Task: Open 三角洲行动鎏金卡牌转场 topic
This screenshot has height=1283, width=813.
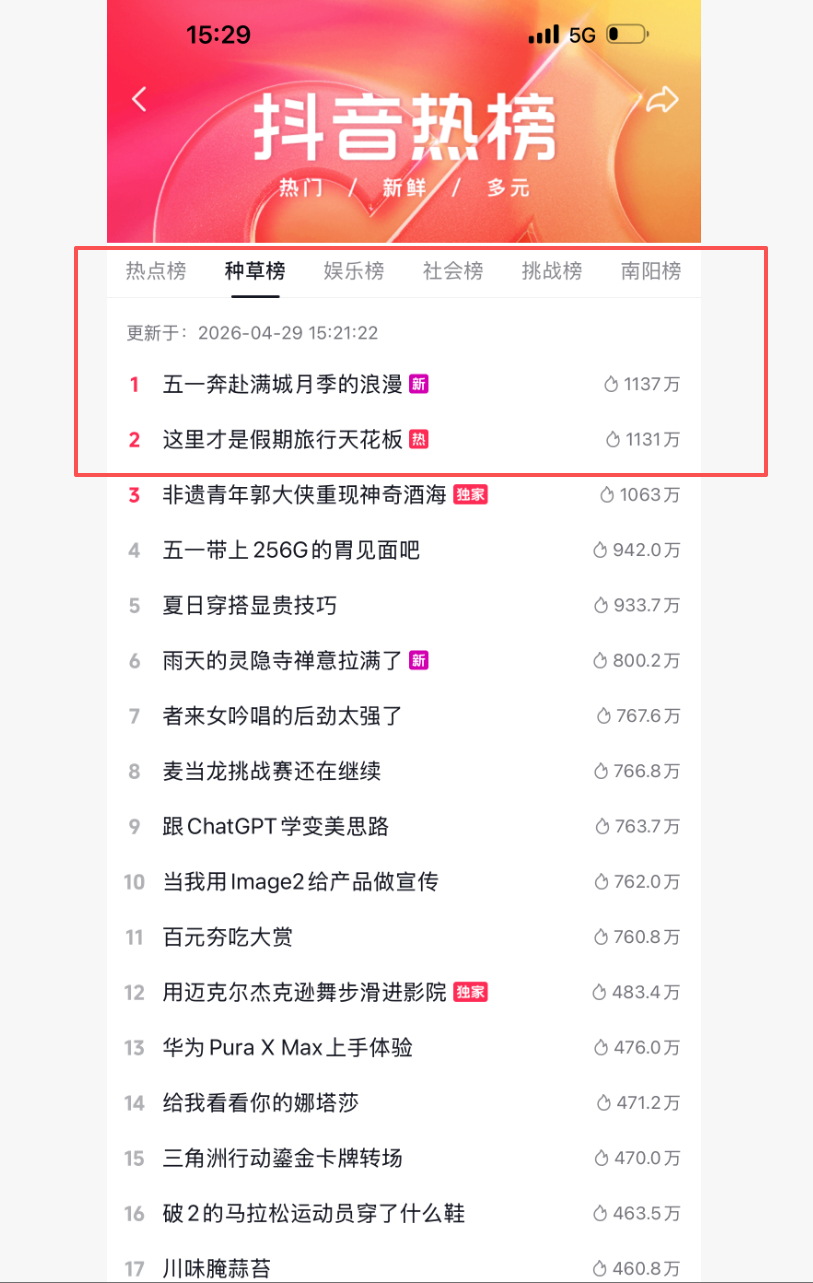Action: coord(282,1158)
